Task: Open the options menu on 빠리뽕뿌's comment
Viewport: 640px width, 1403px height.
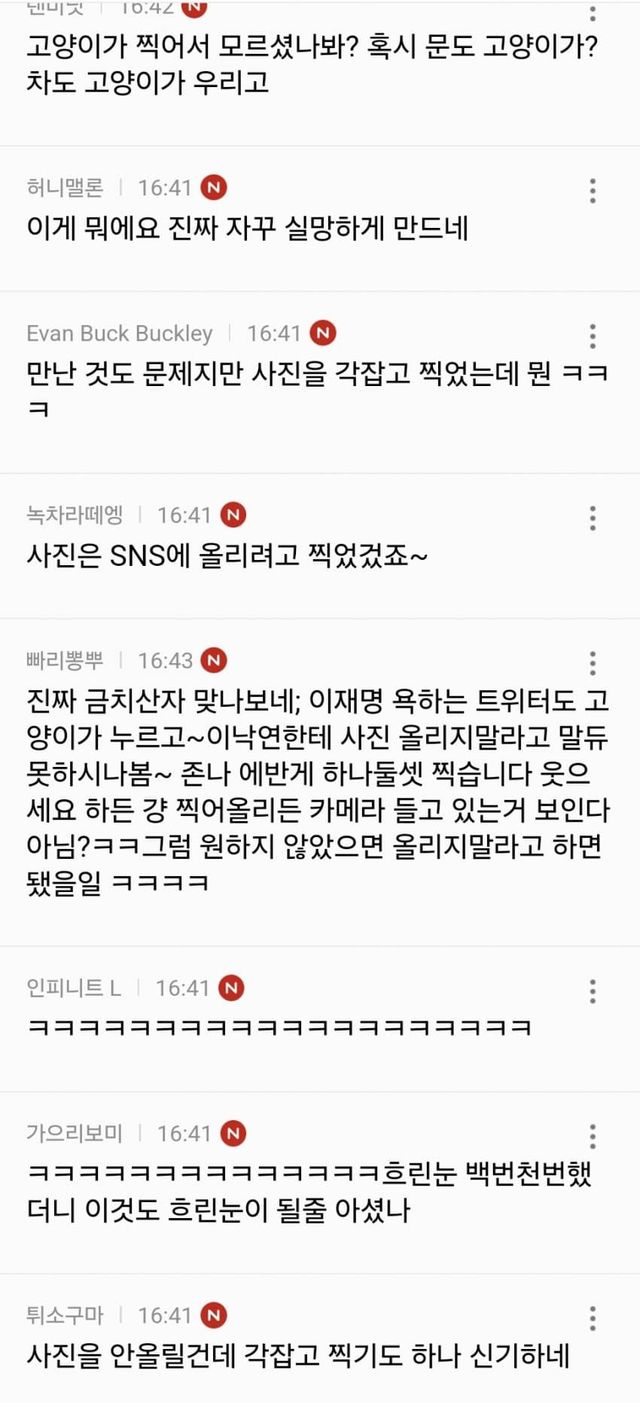Action: pos(593,663)
